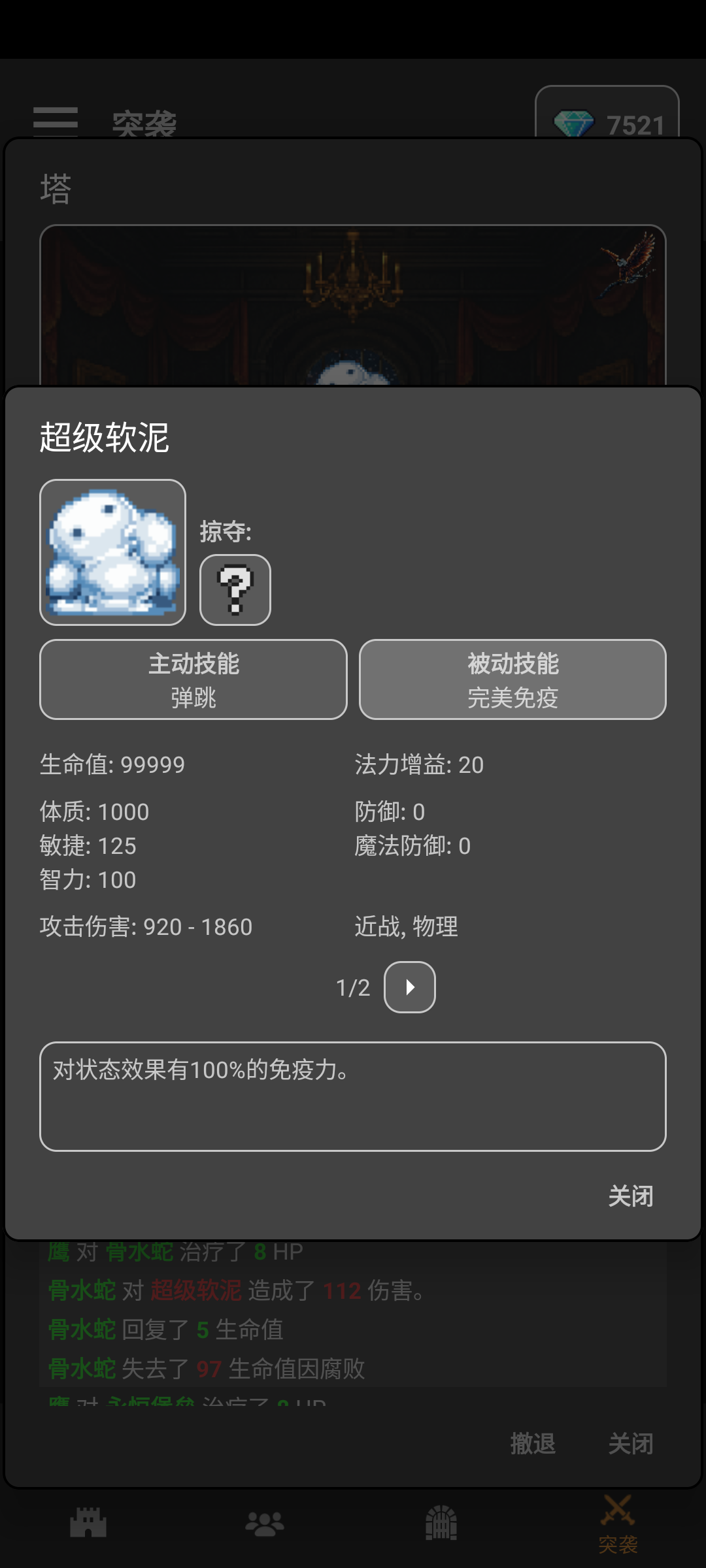Tap the unknown loot question mark item

(235, 590)
